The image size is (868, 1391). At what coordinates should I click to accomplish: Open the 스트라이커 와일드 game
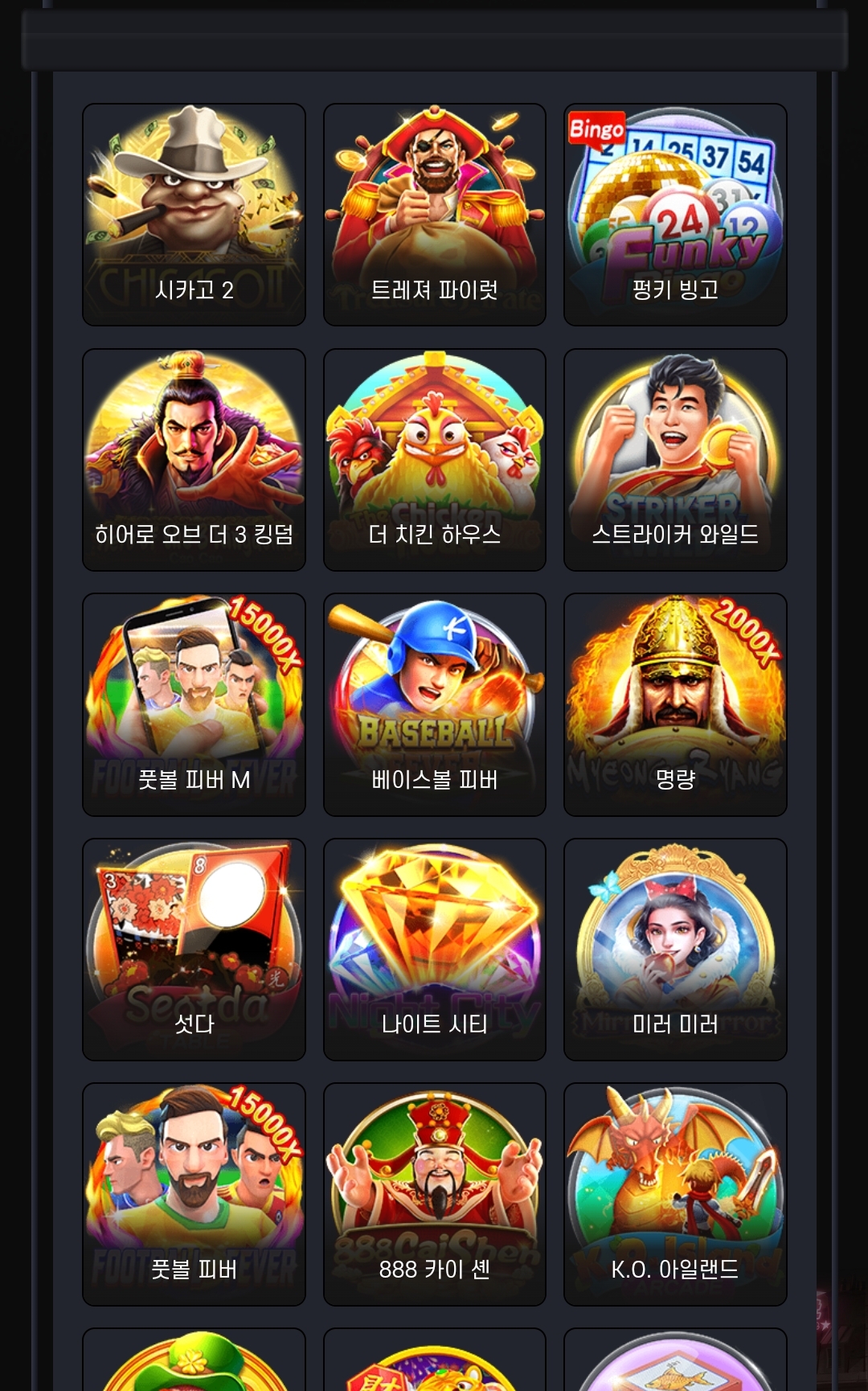point(675,459)
